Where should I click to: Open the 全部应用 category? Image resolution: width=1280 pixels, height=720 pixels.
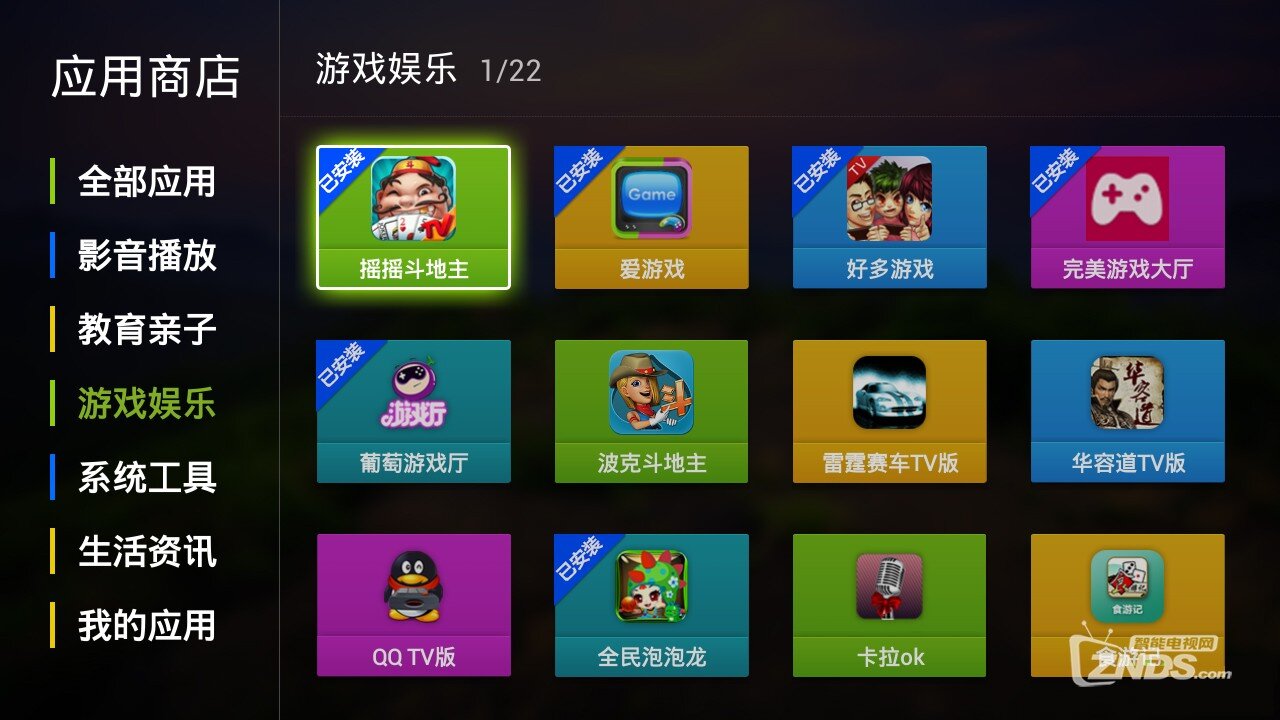[146, 182]
